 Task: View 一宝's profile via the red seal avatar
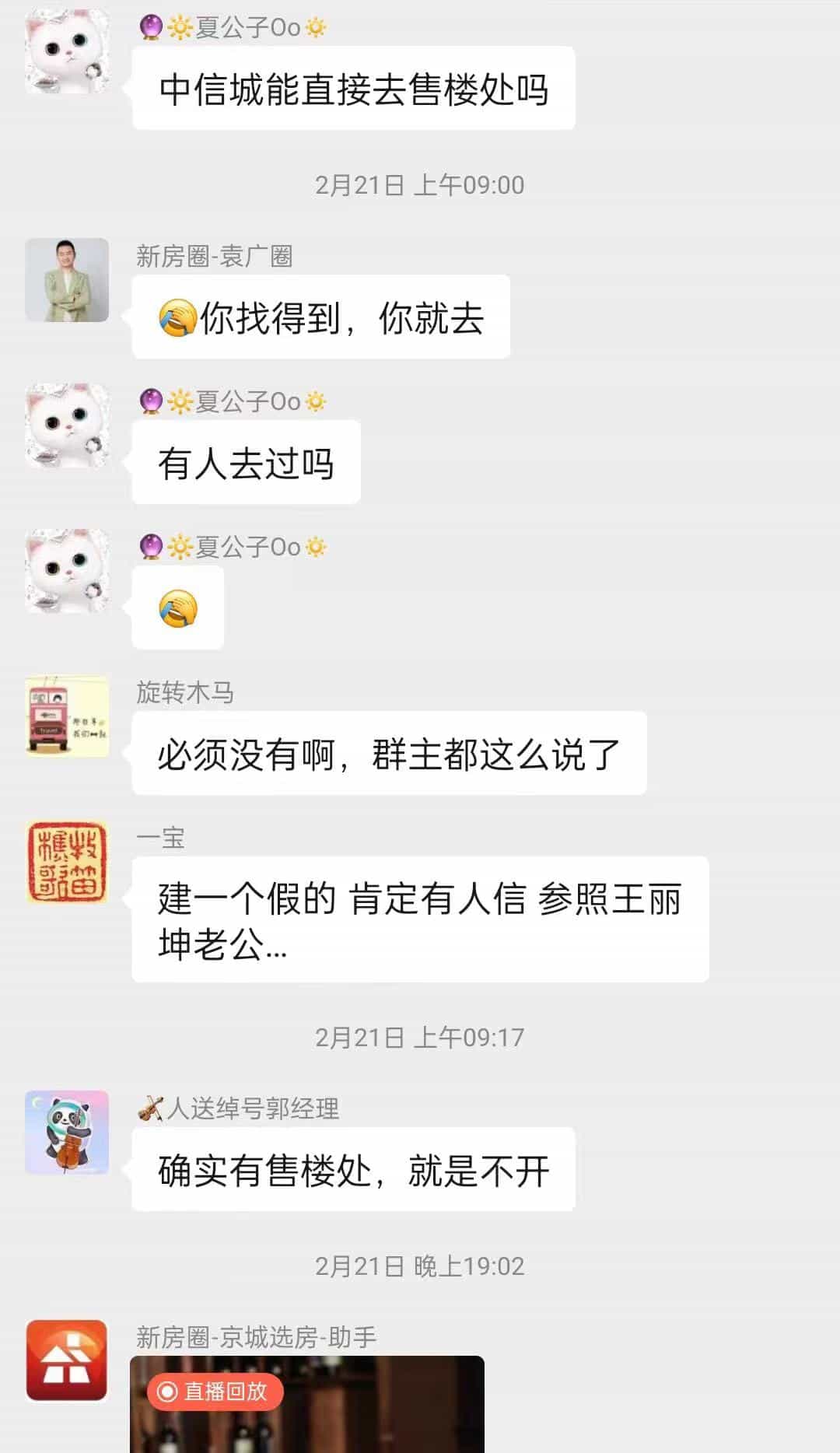[x=67, y=862]
